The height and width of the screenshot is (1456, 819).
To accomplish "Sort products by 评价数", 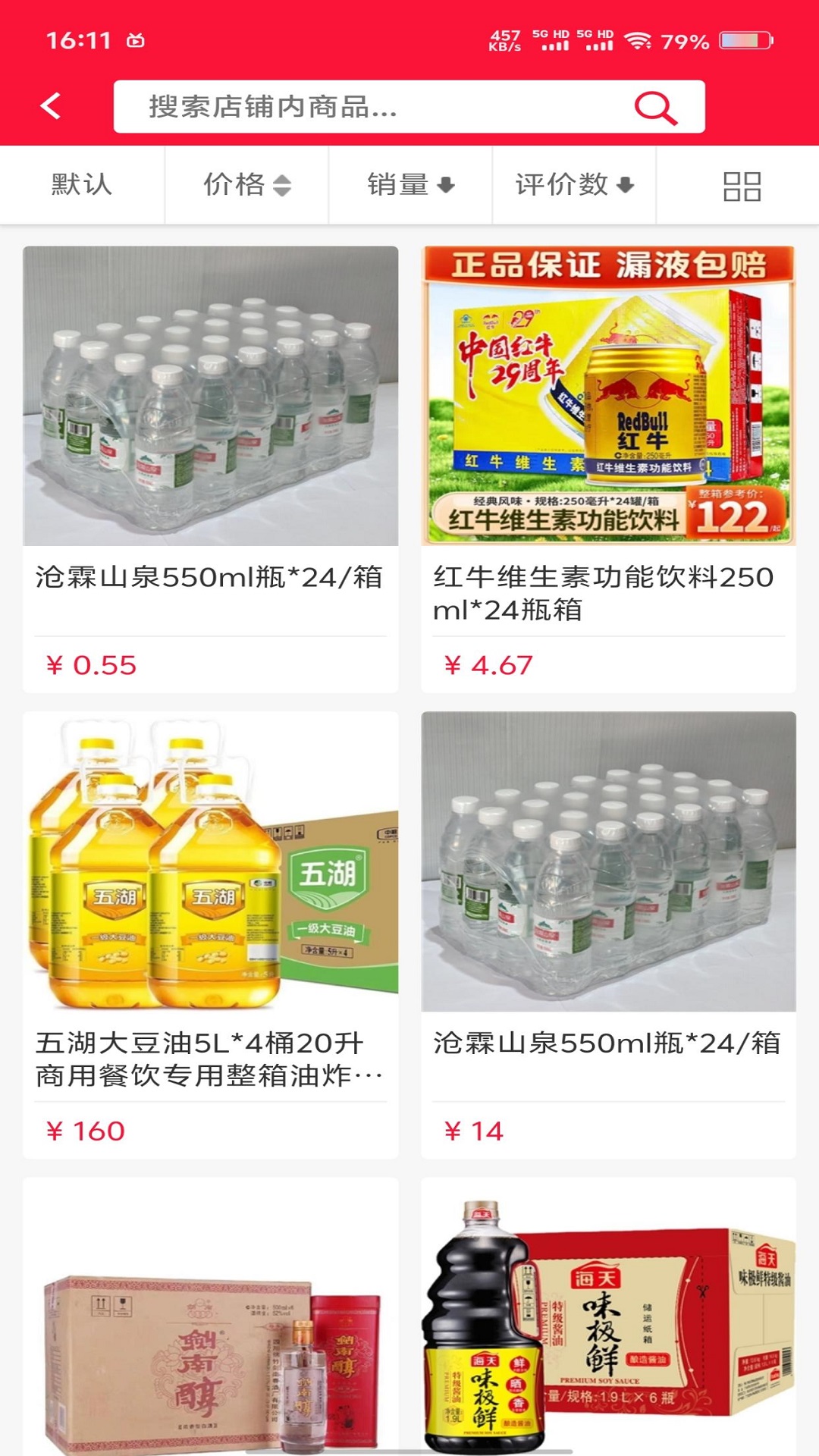I will 574,185.
